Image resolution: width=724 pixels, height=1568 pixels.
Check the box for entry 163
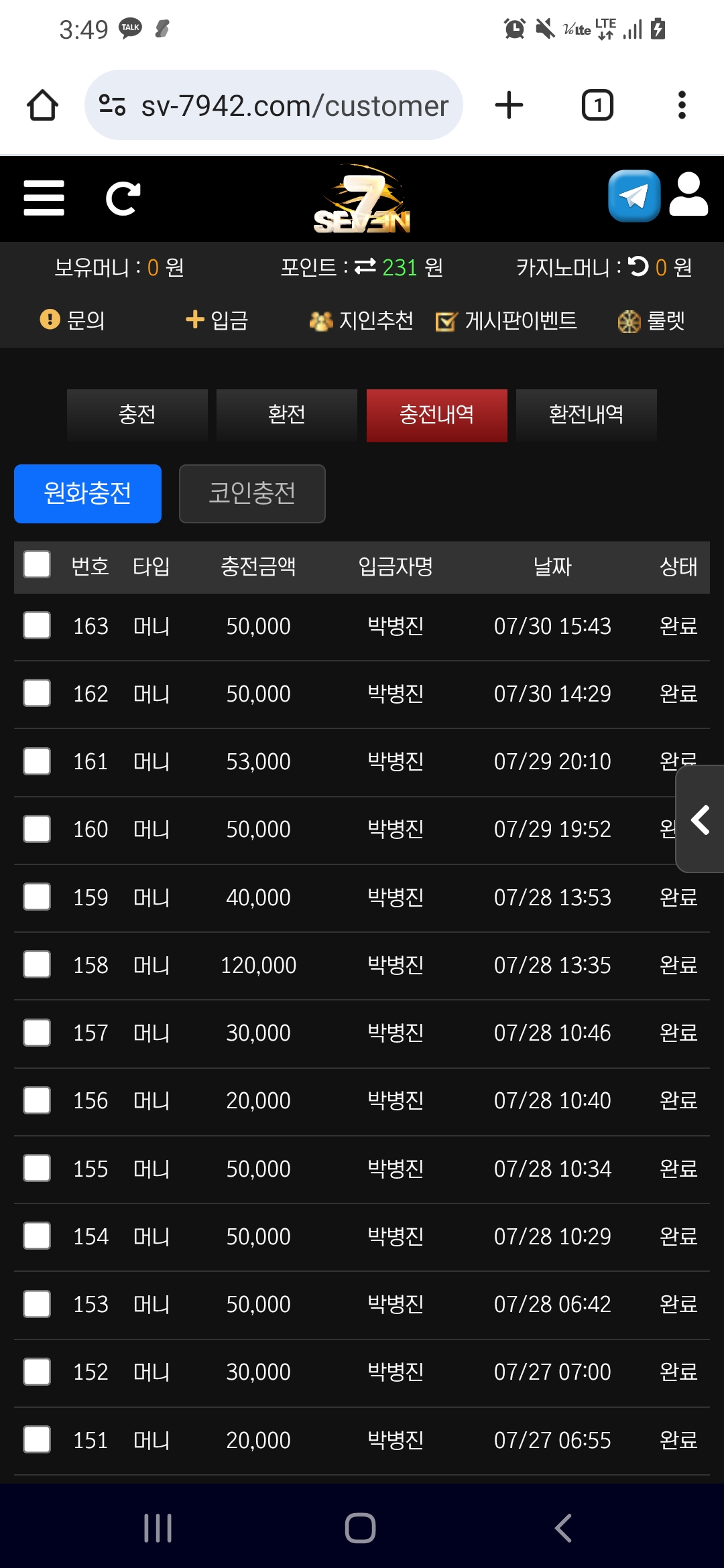(x=37, y=626)
